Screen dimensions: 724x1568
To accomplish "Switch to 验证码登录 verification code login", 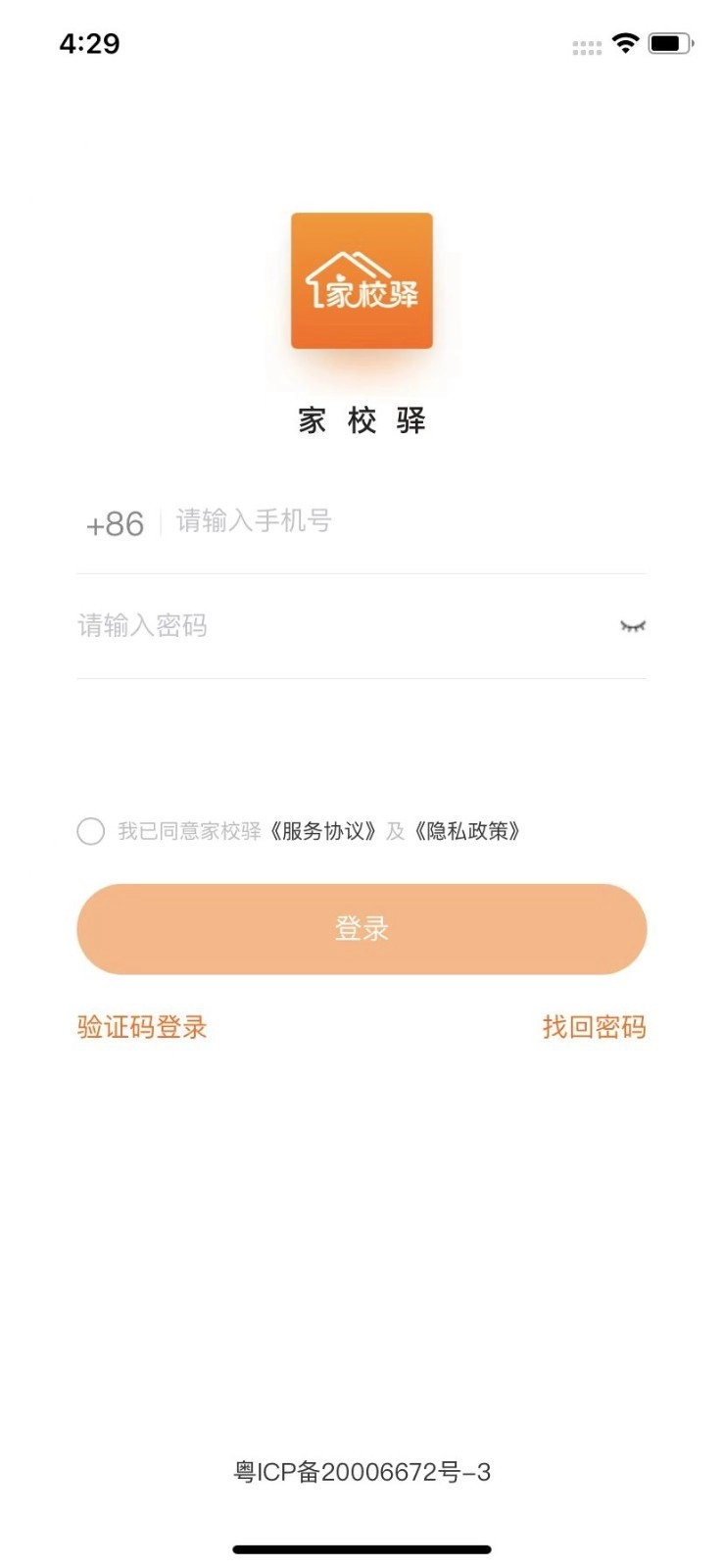I will (140, 1027).
